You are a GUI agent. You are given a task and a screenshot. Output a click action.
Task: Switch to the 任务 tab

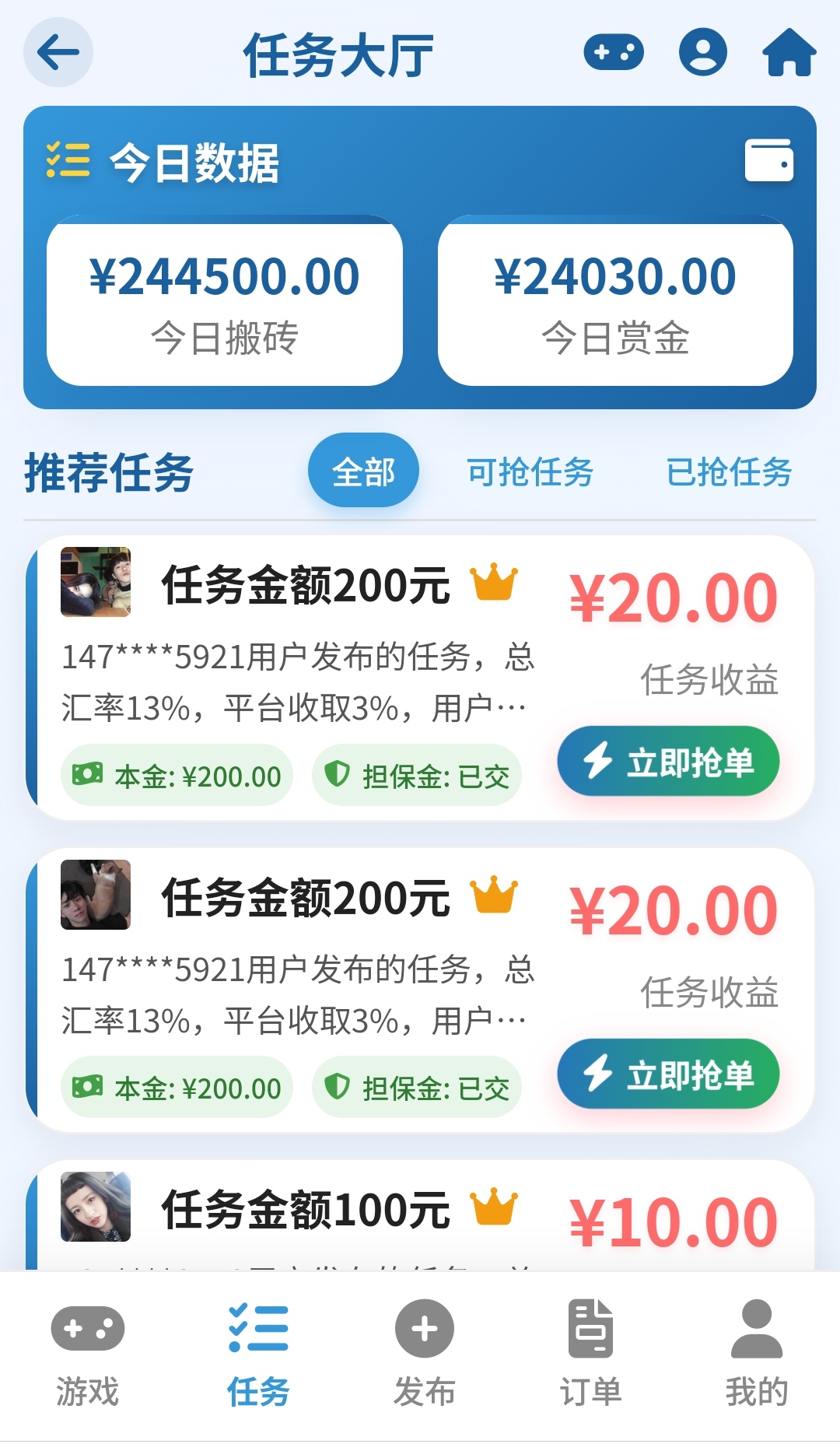click(x=258, y=1354)
